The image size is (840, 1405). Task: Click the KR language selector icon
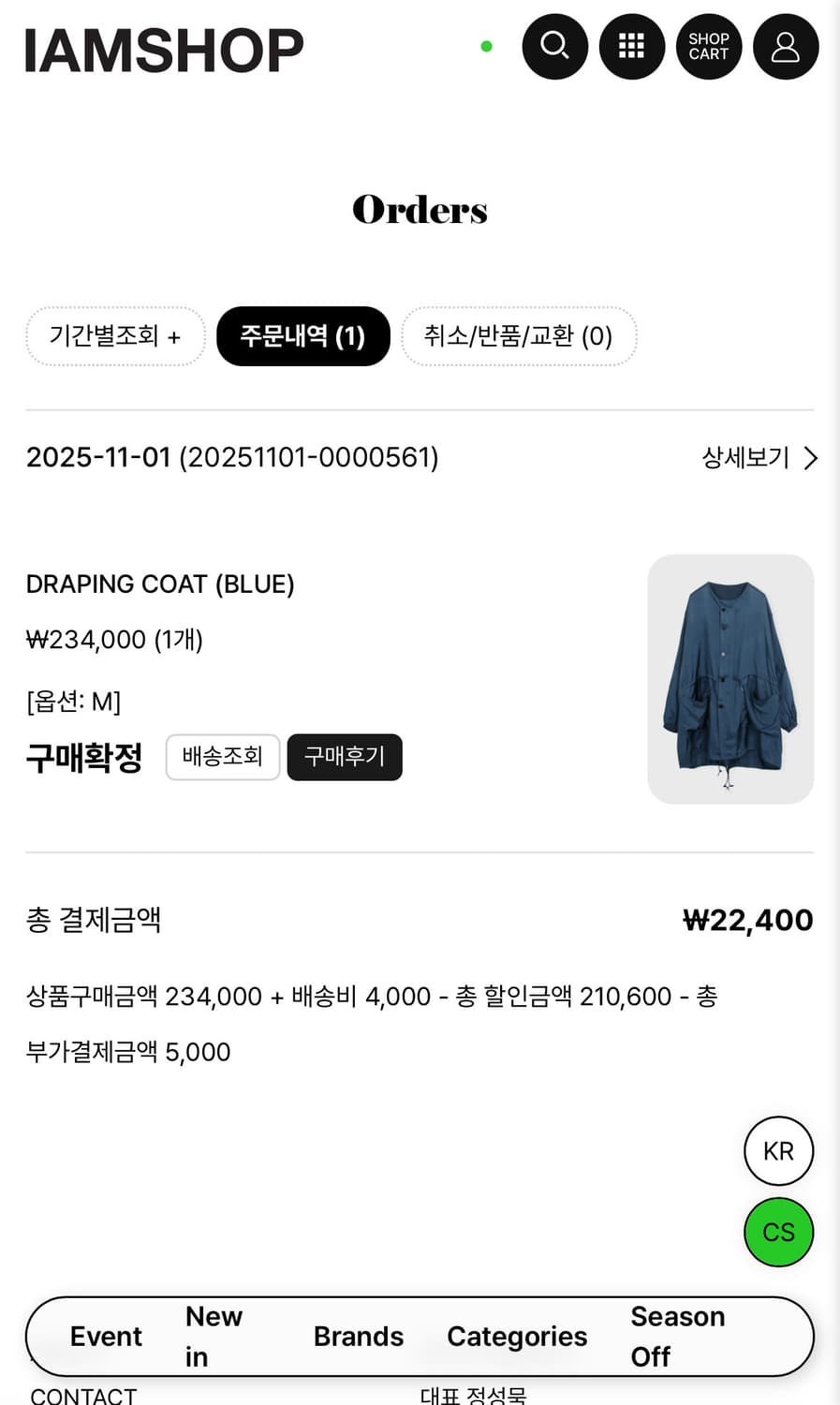[x=778, y=1151]
